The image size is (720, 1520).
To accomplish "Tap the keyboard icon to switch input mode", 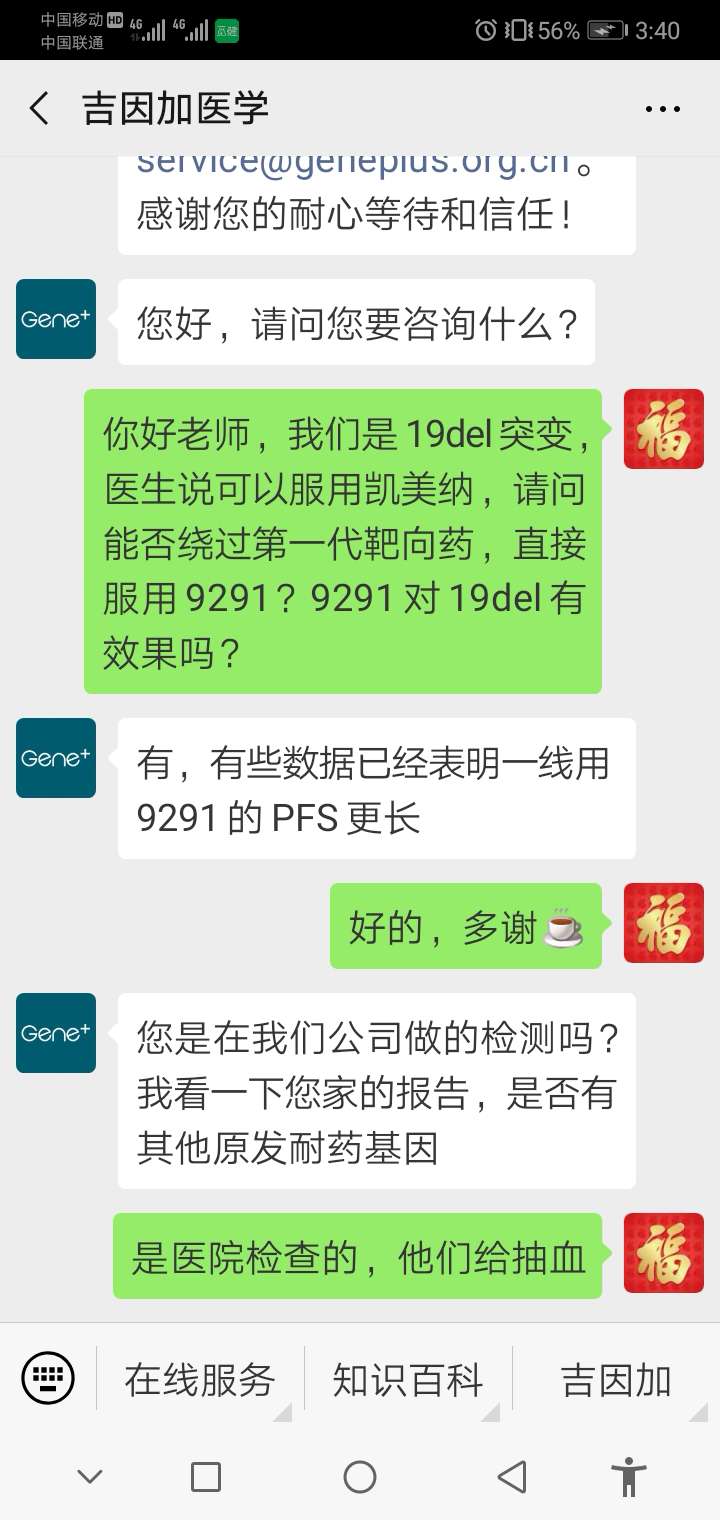I will (x=47, y=1377).
